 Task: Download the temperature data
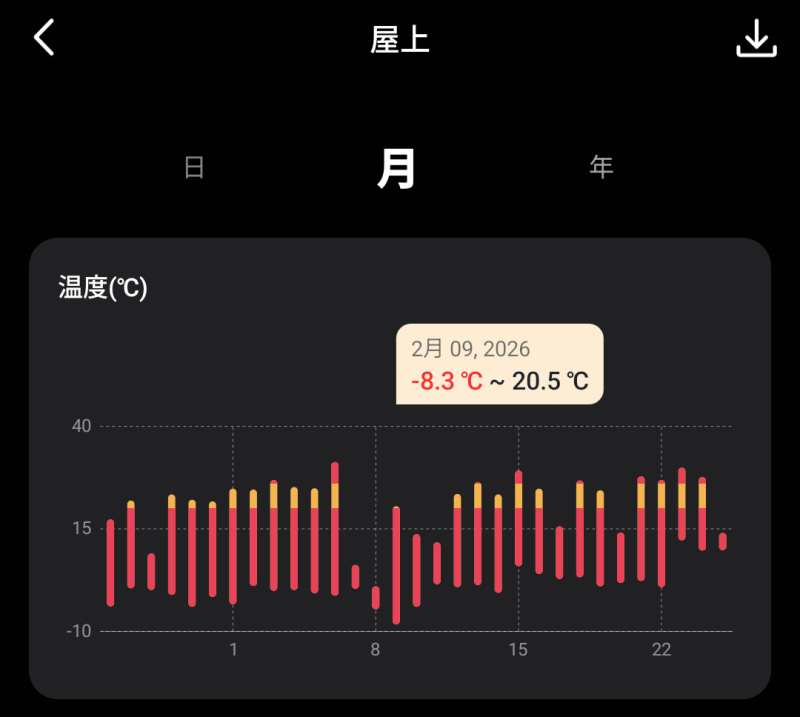point(756,39)
